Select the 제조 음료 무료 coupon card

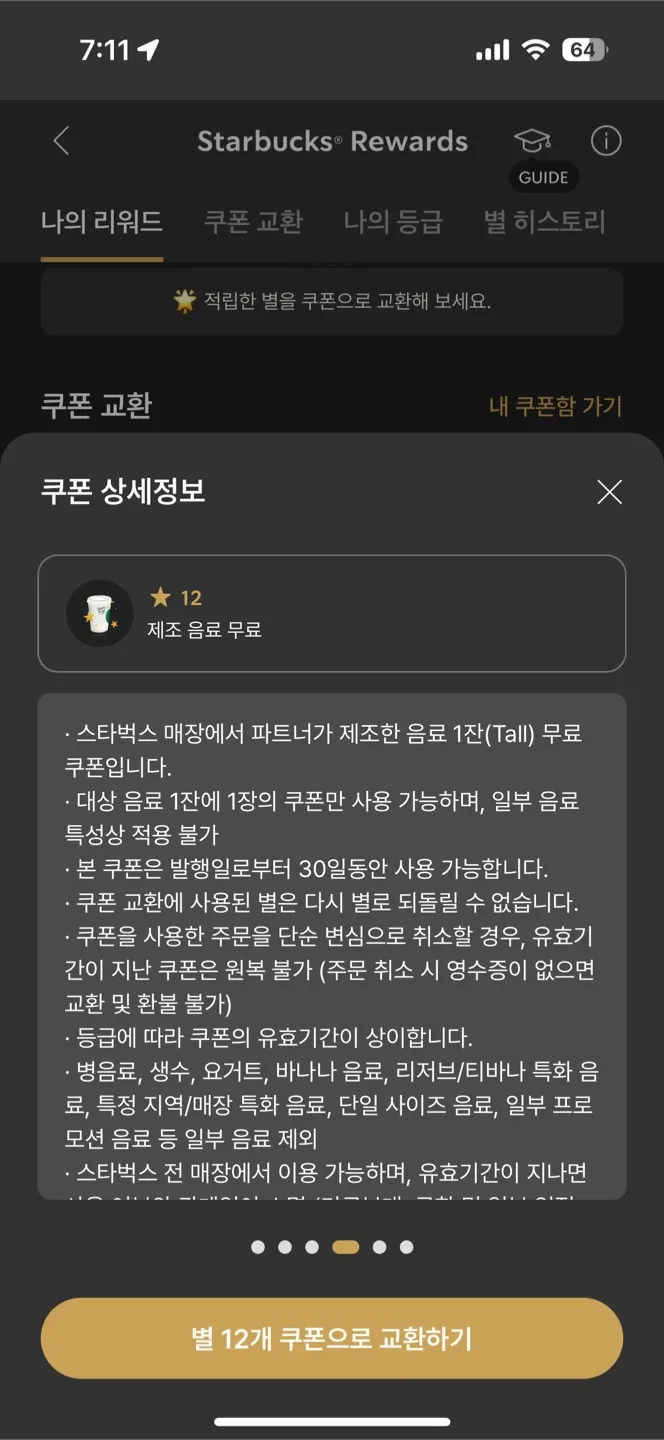[x=332, y=613]
